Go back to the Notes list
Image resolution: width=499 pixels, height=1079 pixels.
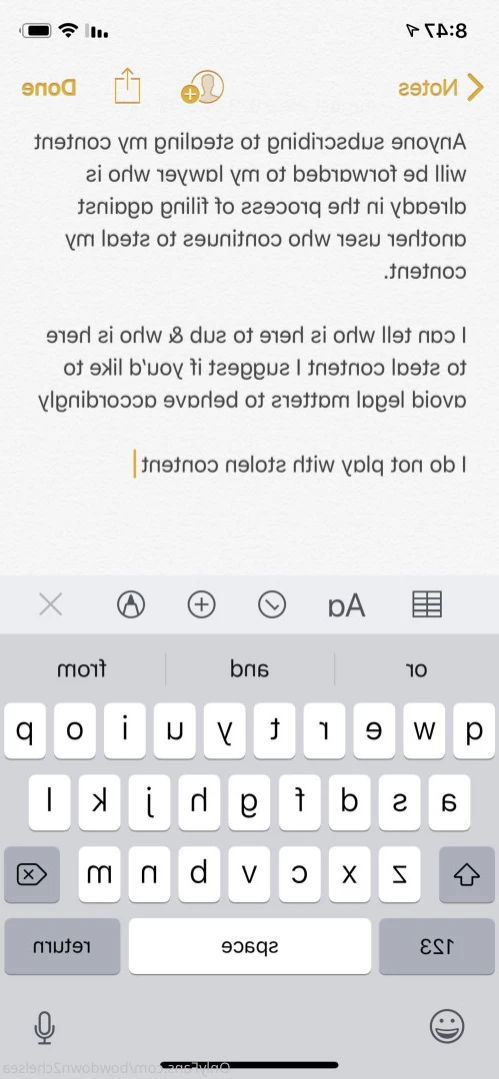[x=441, y=88]
